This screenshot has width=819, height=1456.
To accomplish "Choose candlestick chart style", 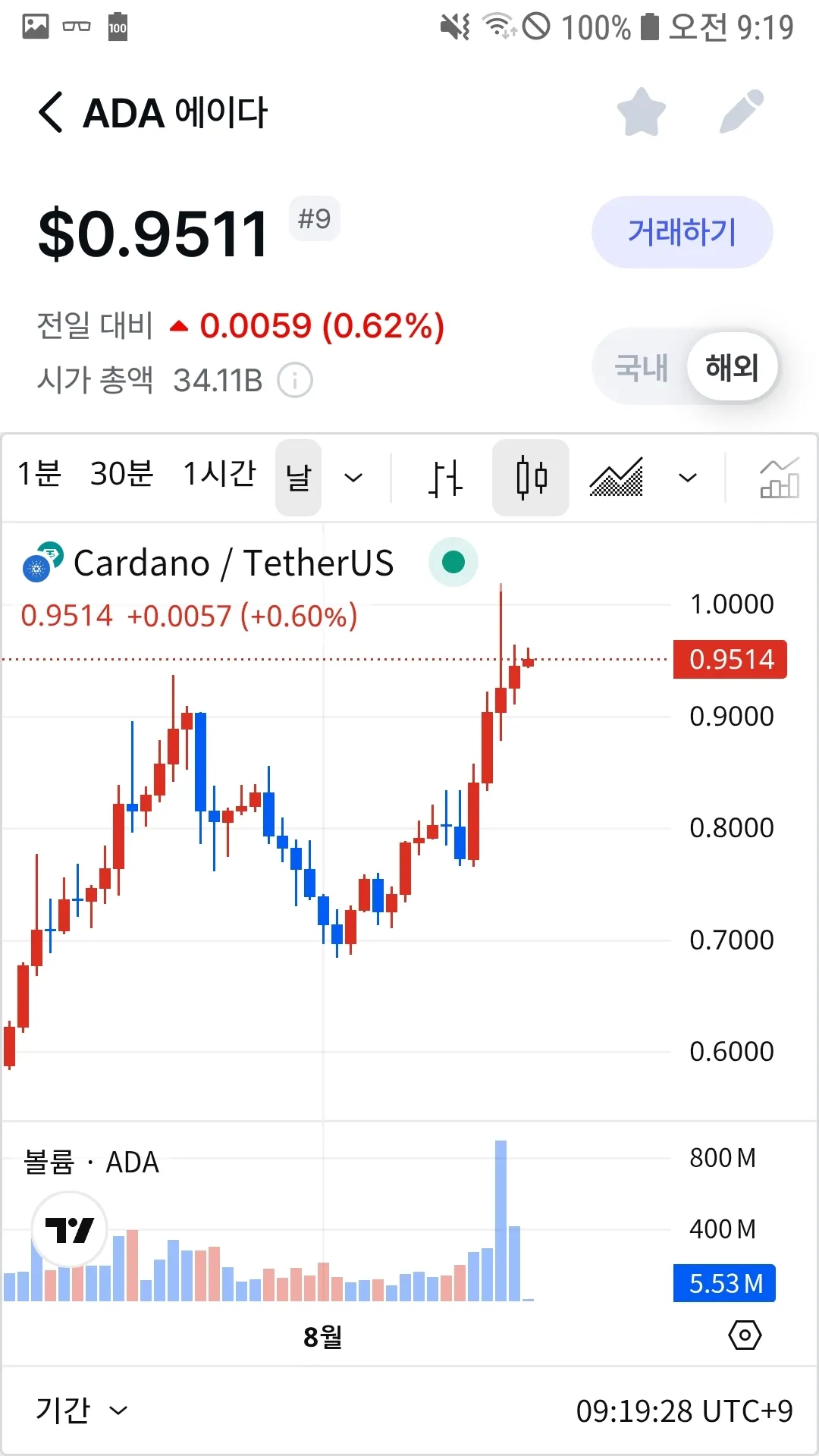I will coord(531,478).
